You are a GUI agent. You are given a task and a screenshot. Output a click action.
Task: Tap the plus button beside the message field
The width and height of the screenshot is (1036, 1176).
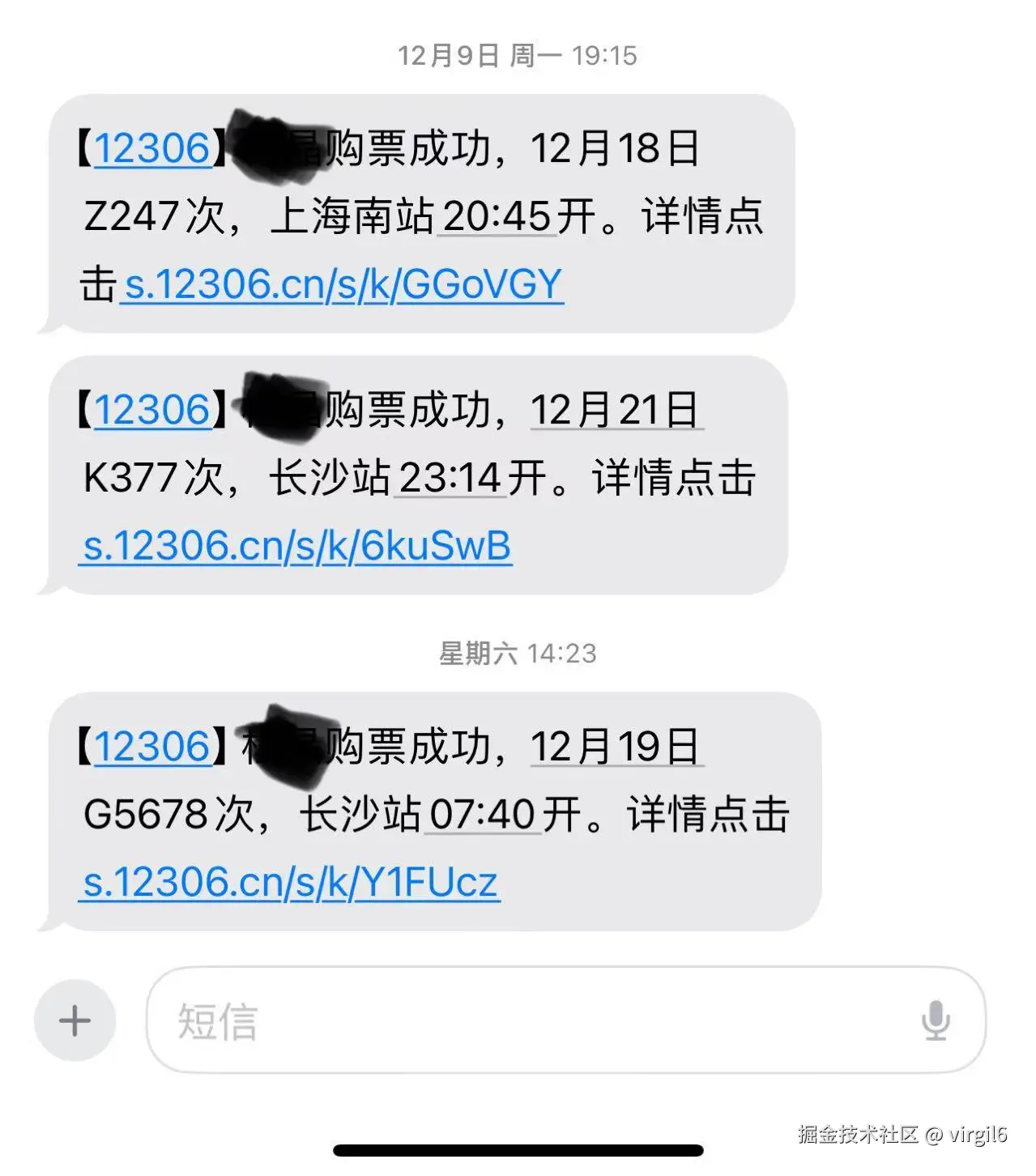click(x=74, y=1020)
